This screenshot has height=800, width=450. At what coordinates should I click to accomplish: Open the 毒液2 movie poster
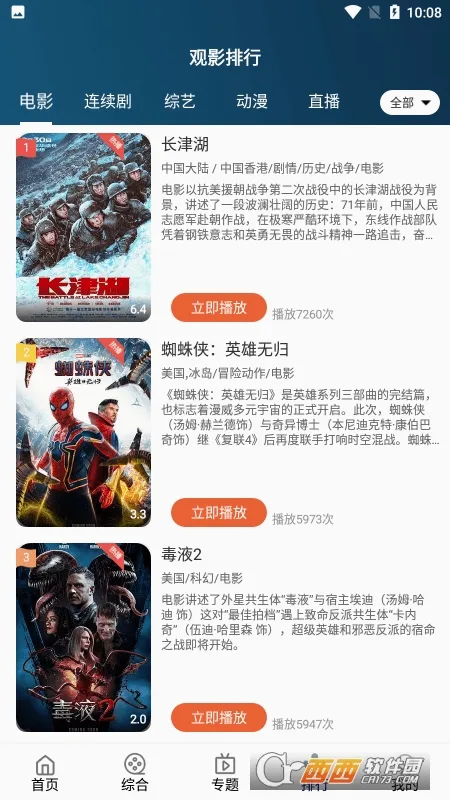click(x=84, y=638)
